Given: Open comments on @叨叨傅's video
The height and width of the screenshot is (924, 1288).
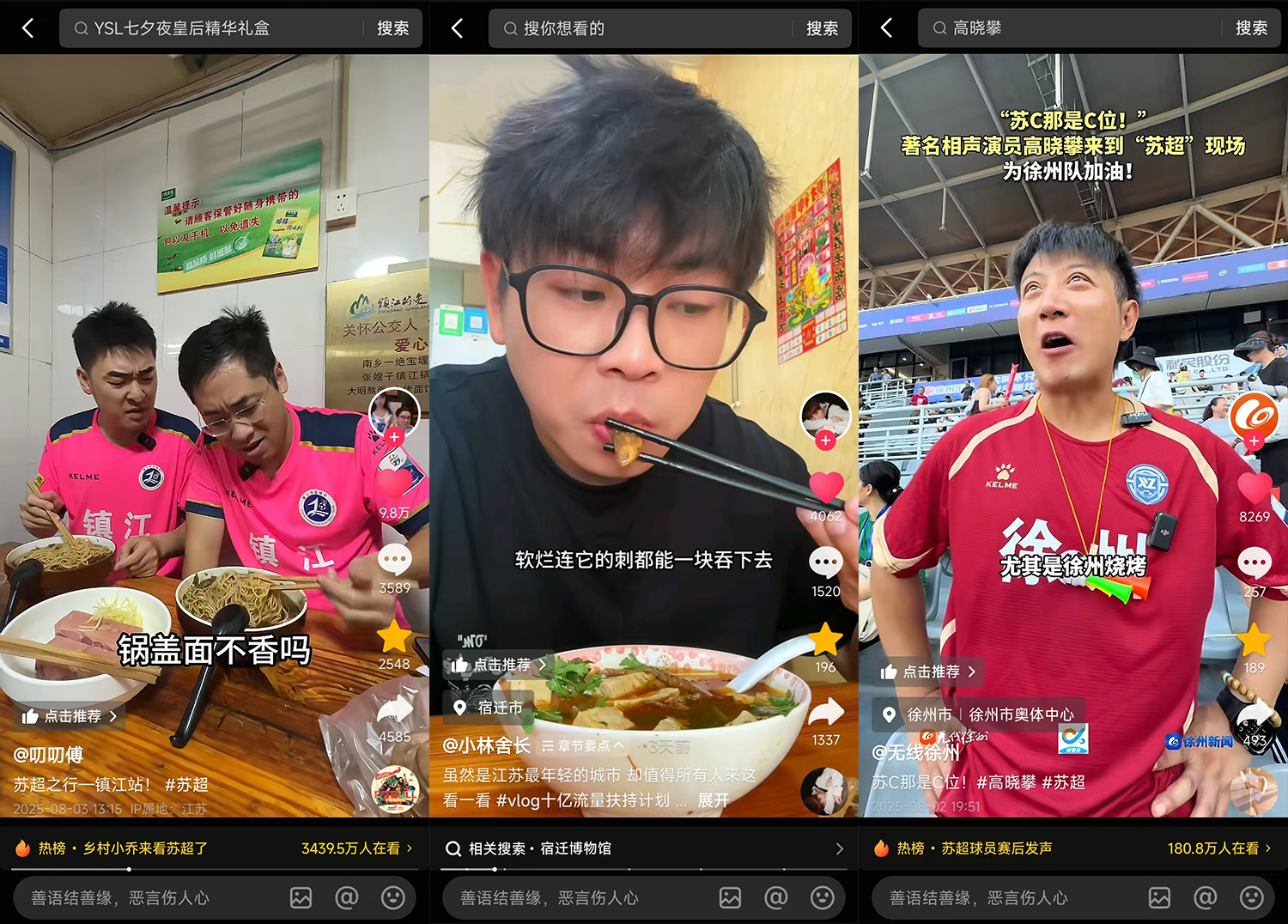Looking at the screenshot, I should pos(394,560).
